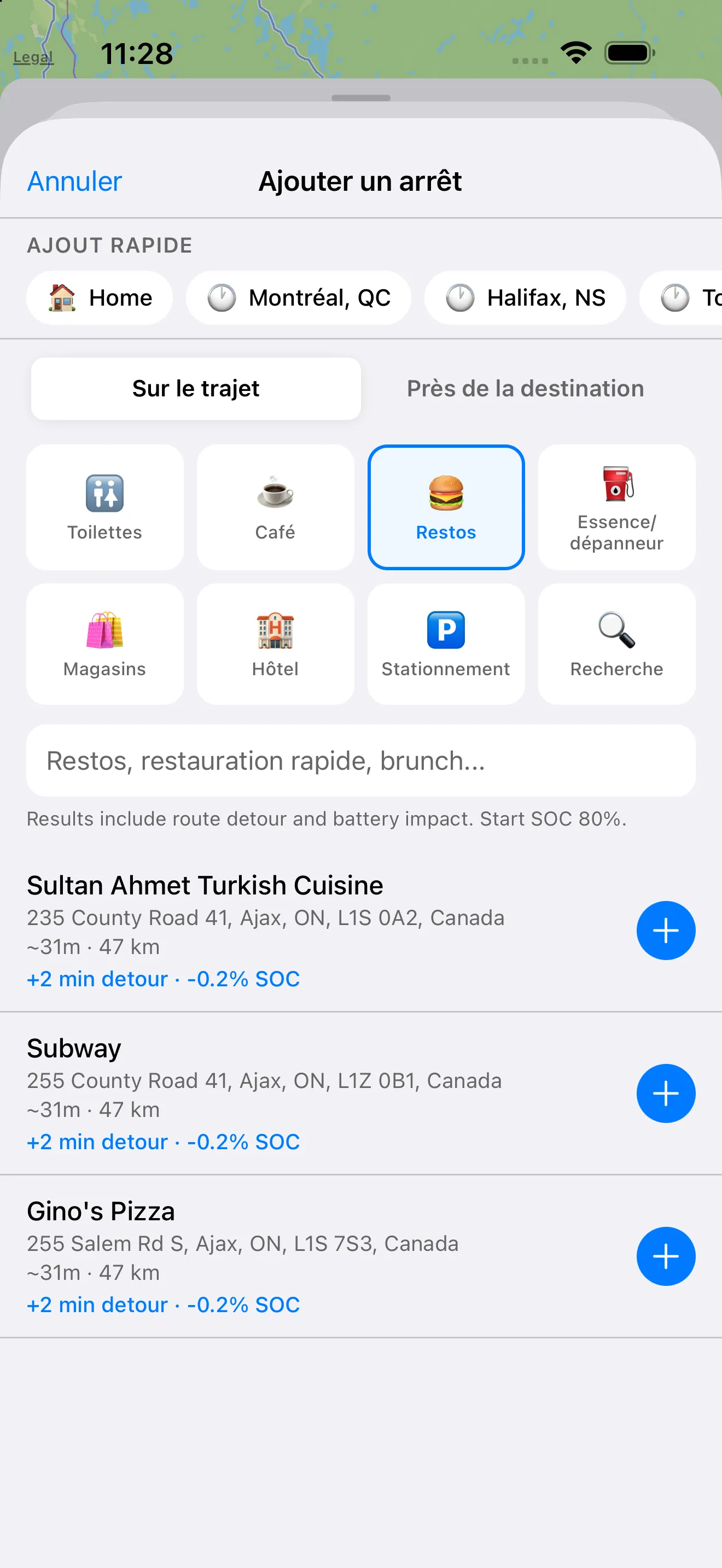The image size is (722, 1568).
Task: Switch to Près de la destination
Action: click(x=526, y=388)
